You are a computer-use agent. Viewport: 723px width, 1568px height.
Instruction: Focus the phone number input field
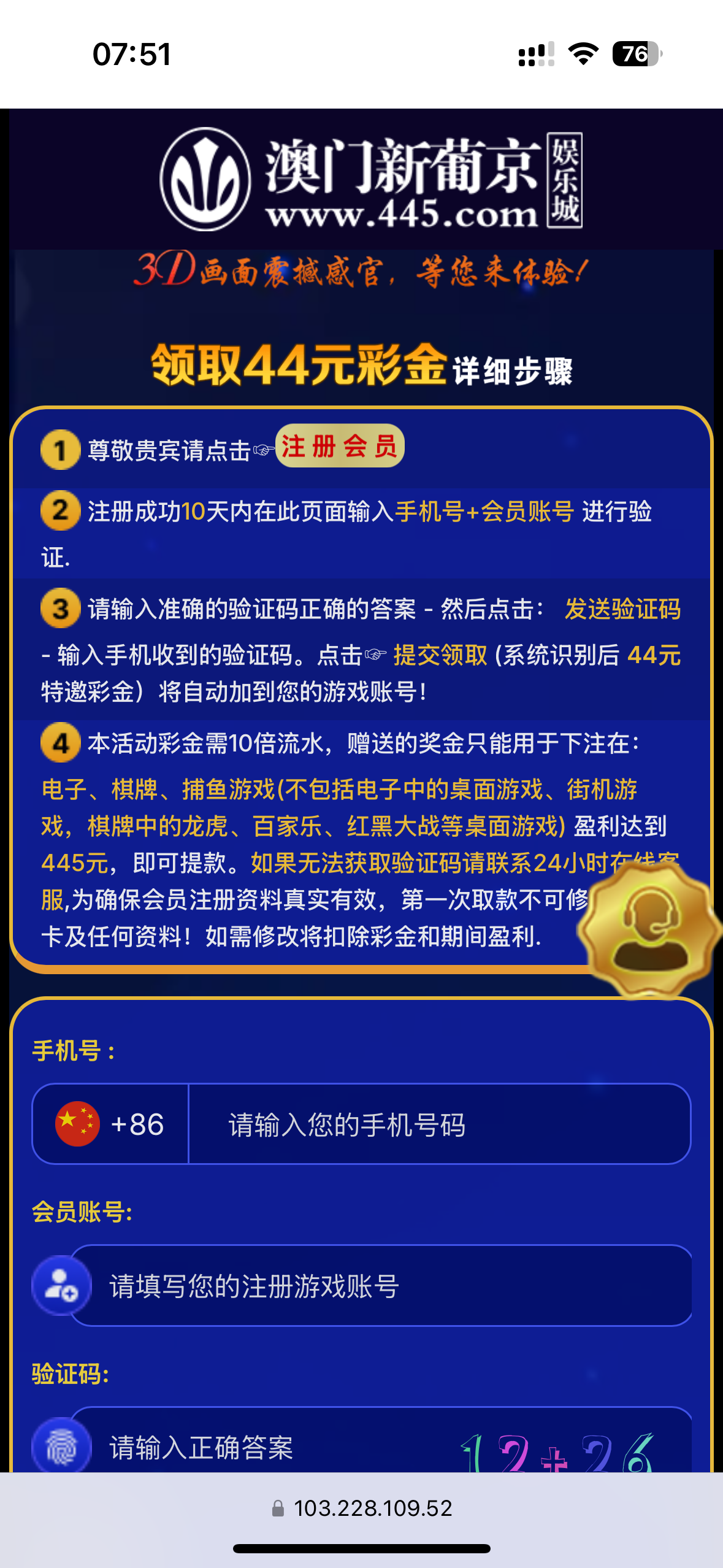point(438,1124)
